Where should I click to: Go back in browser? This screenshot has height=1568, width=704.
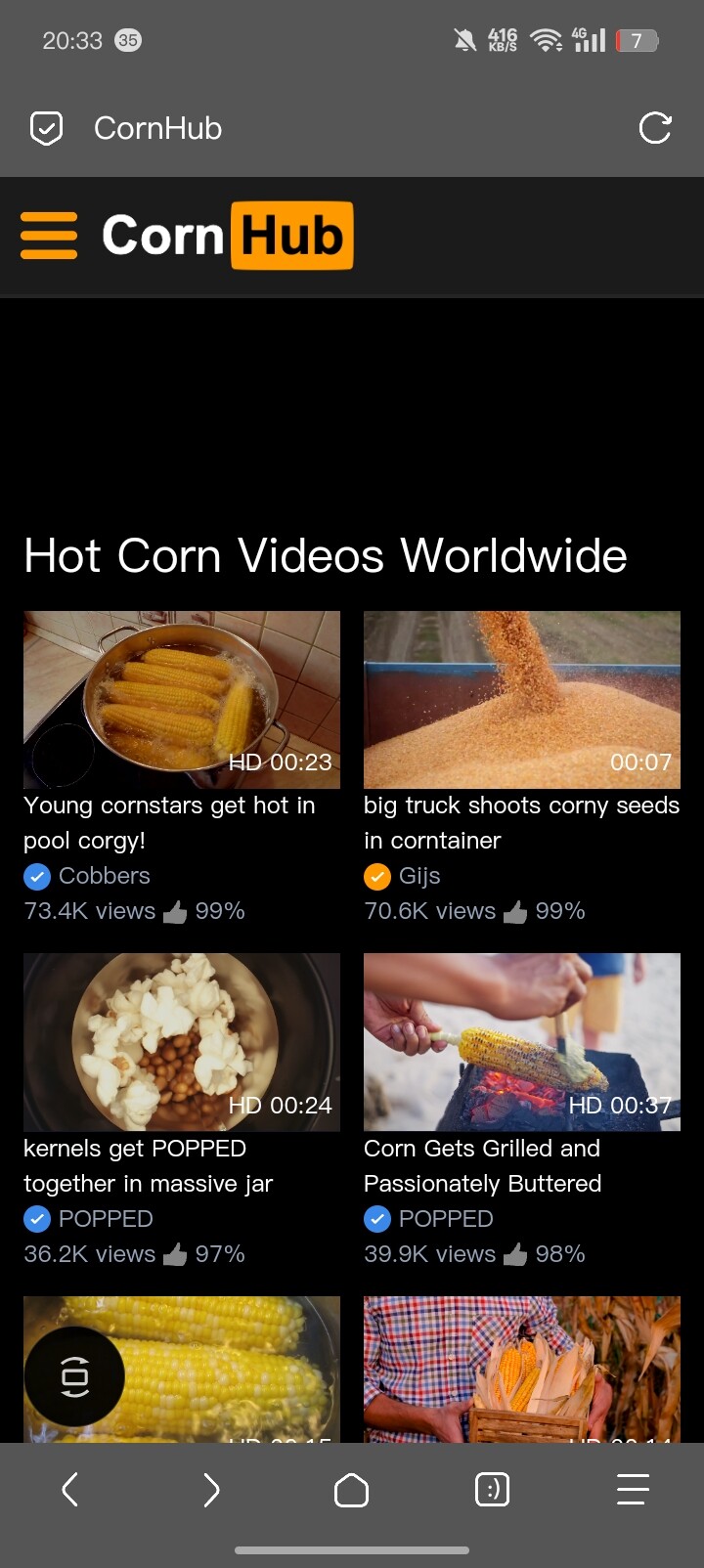(x=69, y=1490)
